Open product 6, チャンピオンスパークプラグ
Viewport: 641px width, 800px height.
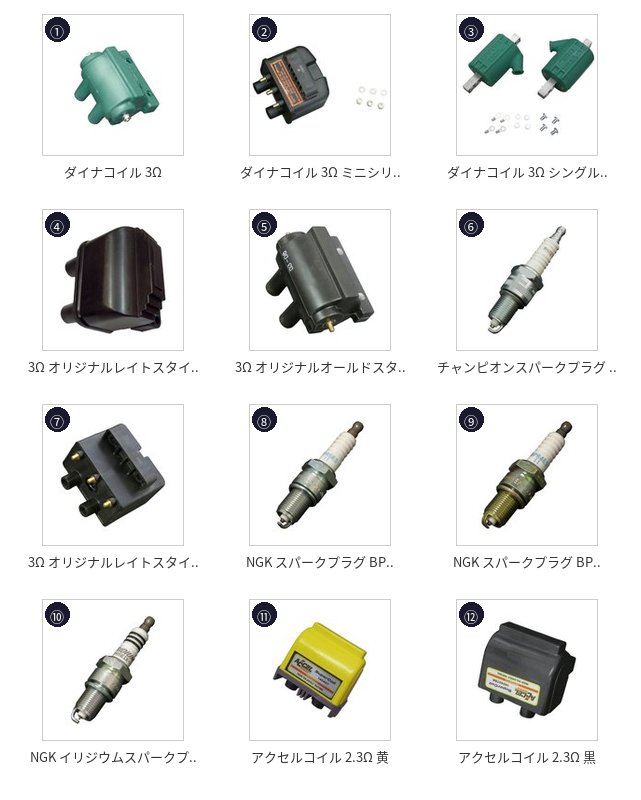tap(527, 280)
